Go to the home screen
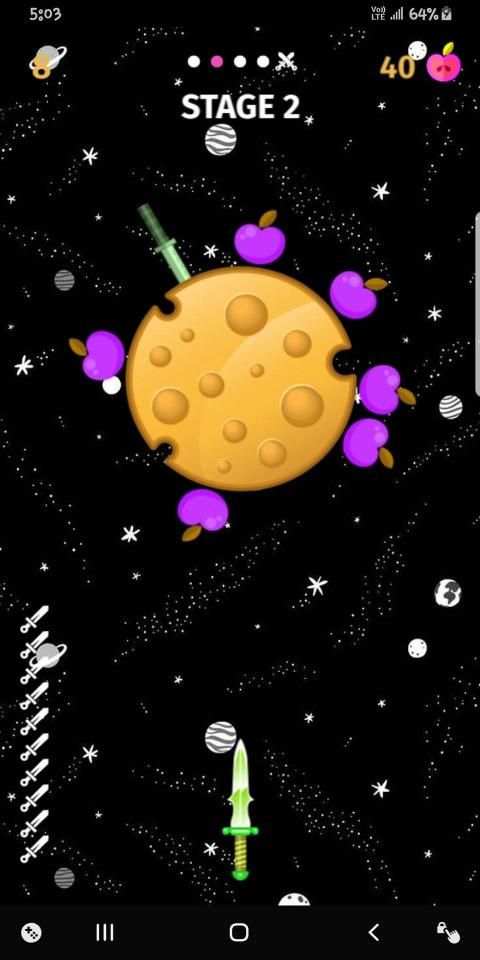 click(239, 932)
